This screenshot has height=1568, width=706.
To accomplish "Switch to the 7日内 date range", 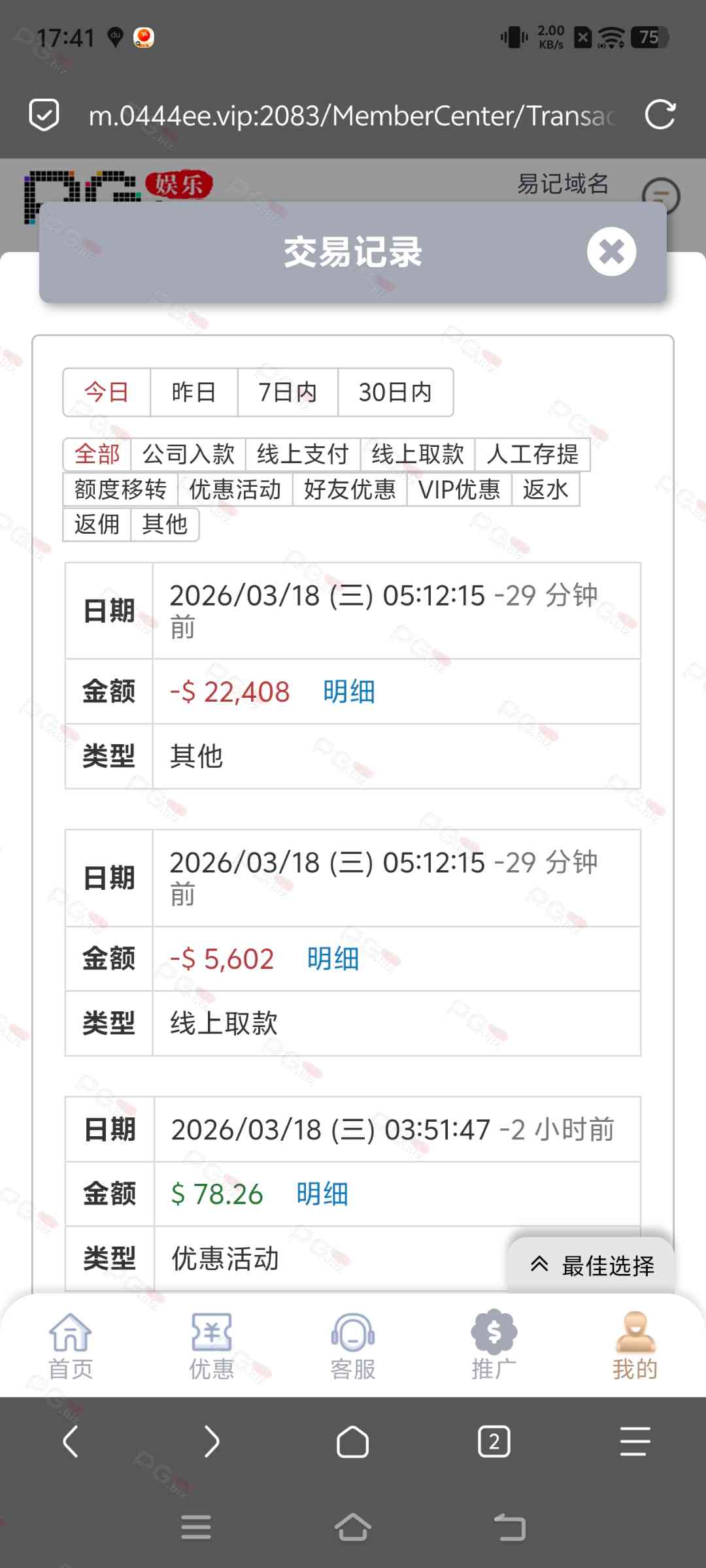I will pyautogui.click(x=288, y=392).
